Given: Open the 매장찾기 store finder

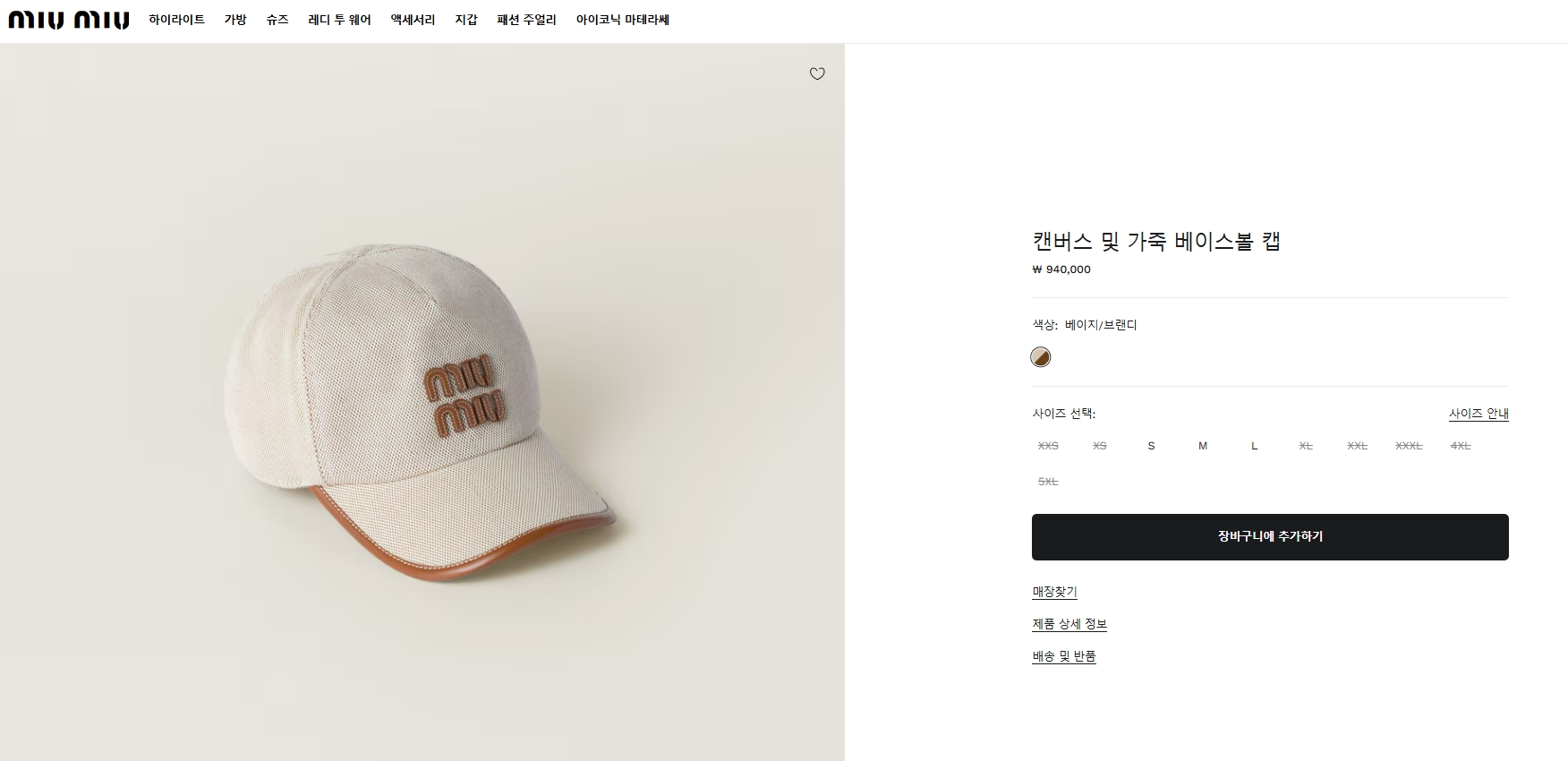Looking at the screenshot, I should coord(1054,592).
